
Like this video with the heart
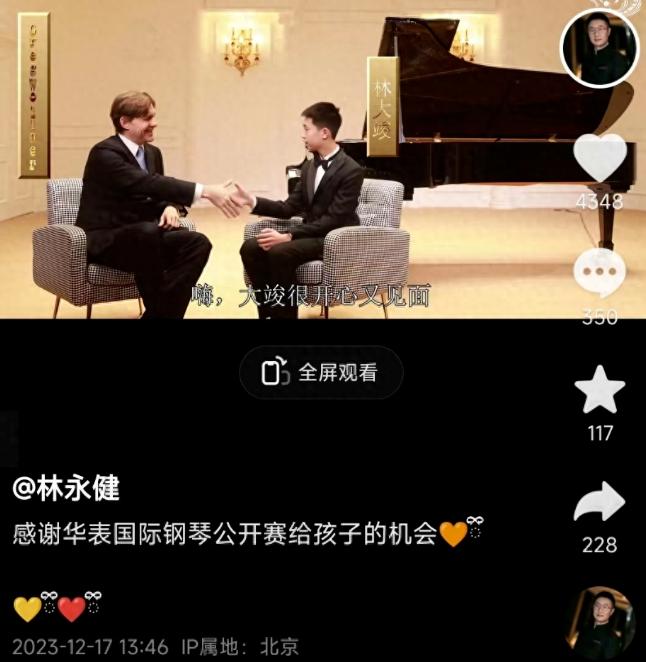click(599, 159)
